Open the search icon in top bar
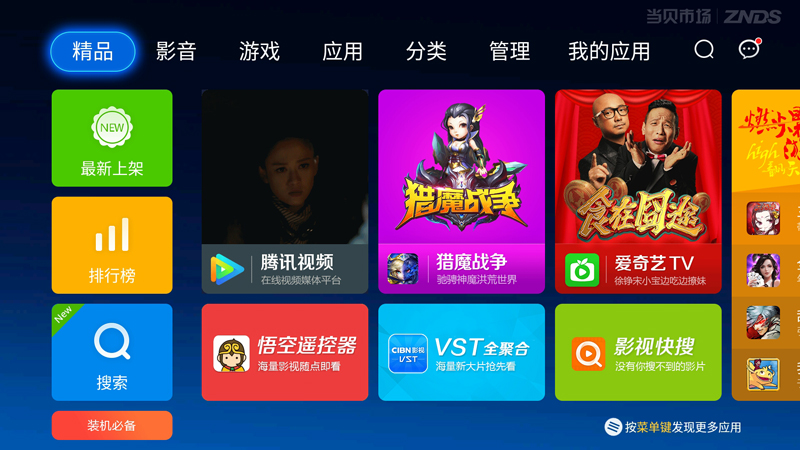Image resolution: width=800 pixels, height=450 pixels. click(704, 49)
